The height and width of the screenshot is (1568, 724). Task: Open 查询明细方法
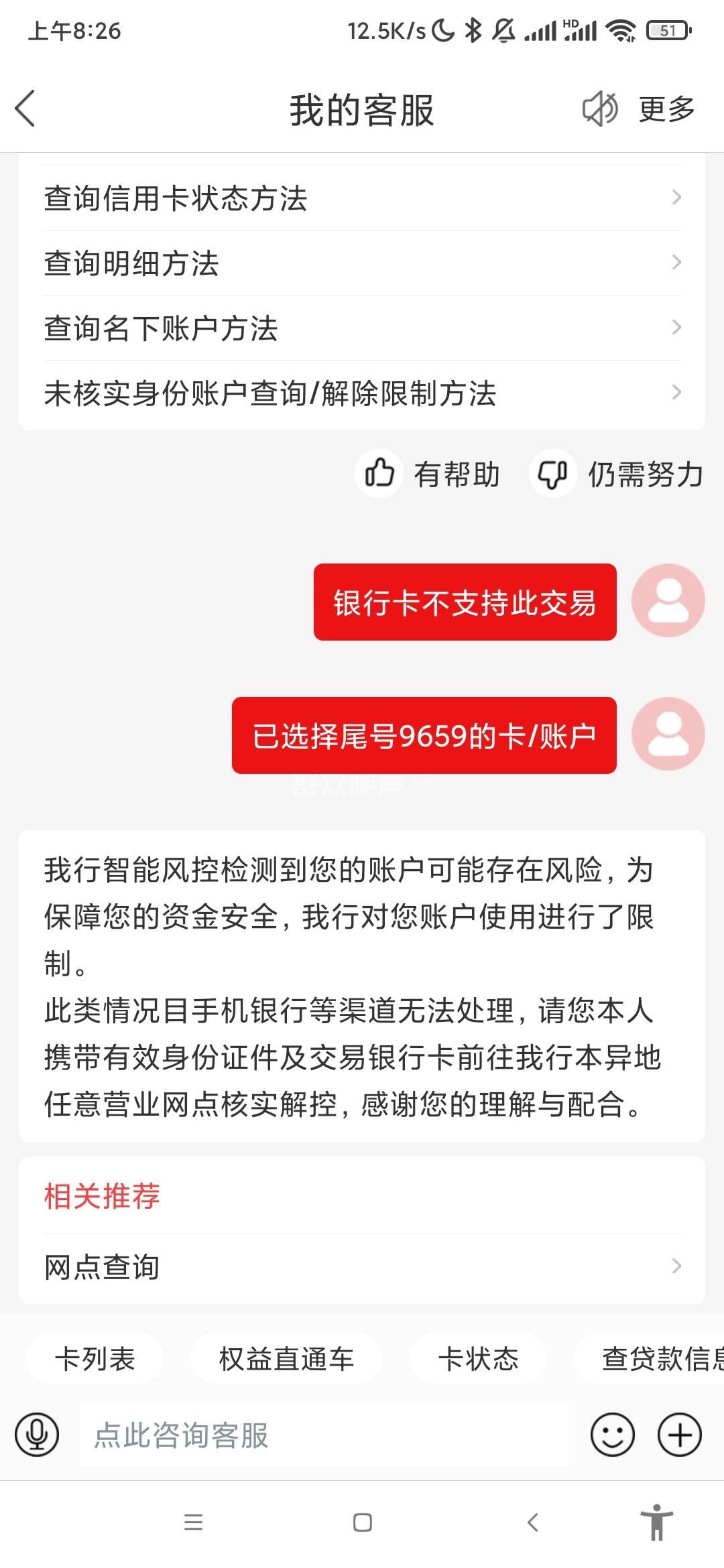click(x=362, y=263)
